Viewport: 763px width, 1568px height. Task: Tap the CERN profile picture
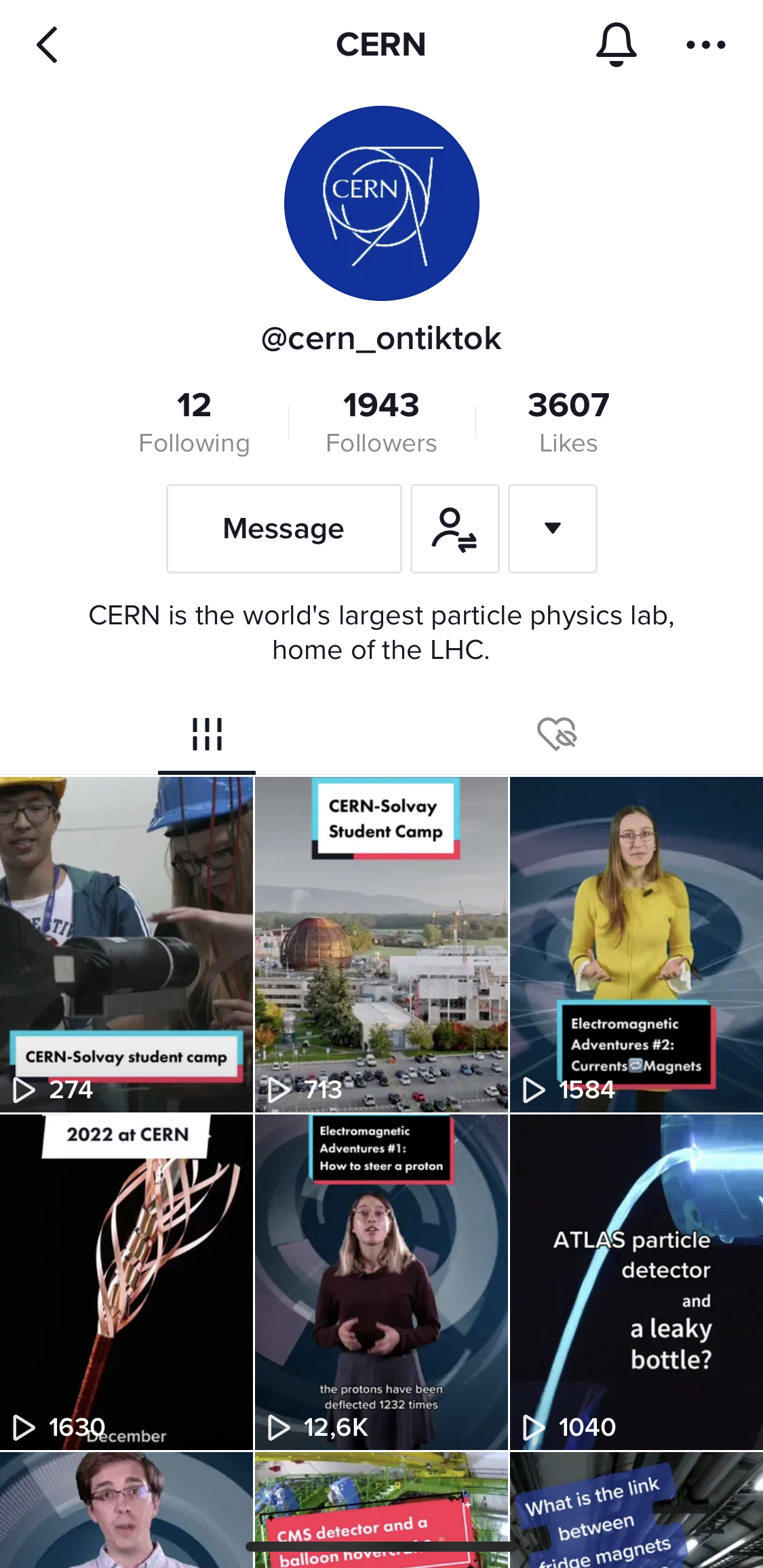point(382,203)
